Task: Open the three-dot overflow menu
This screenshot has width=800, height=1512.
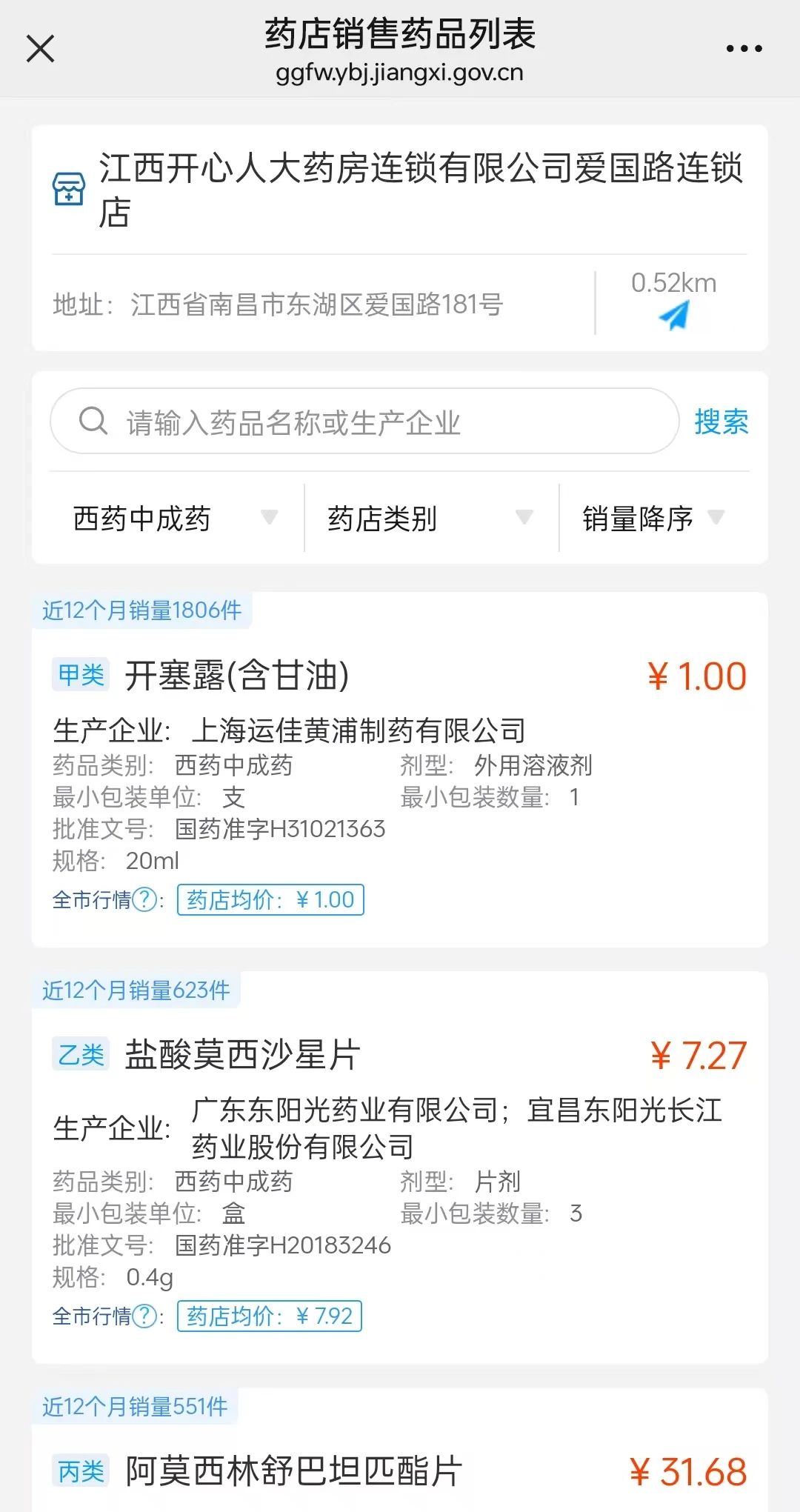Action: point(744,49)
